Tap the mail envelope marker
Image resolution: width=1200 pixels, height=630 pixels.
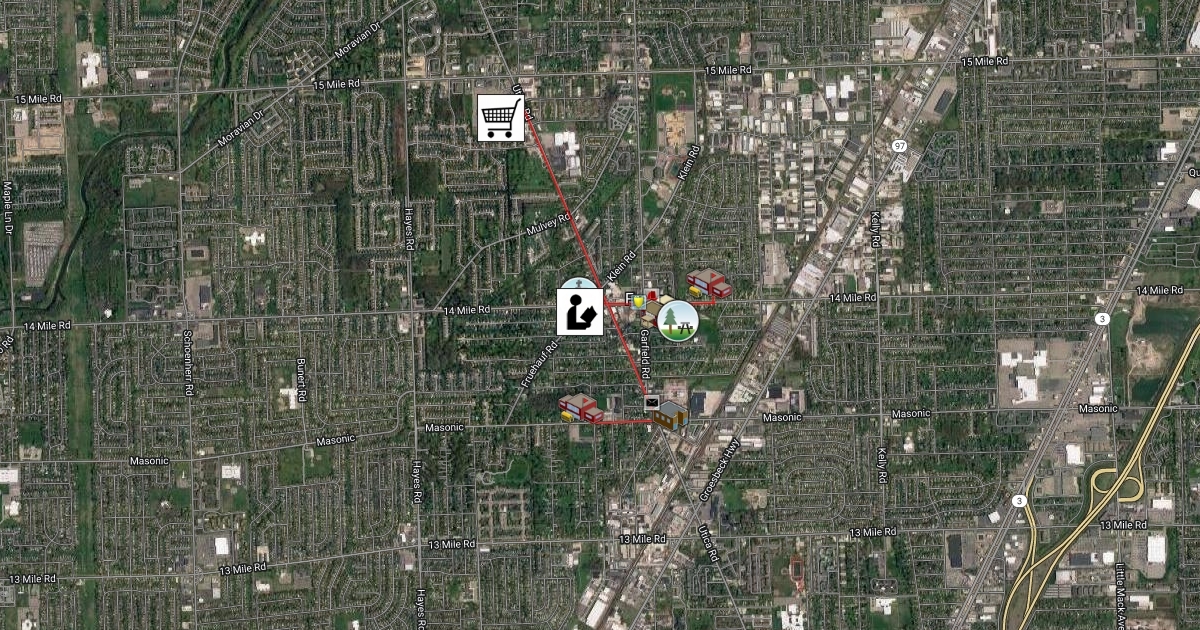point(652,402)
